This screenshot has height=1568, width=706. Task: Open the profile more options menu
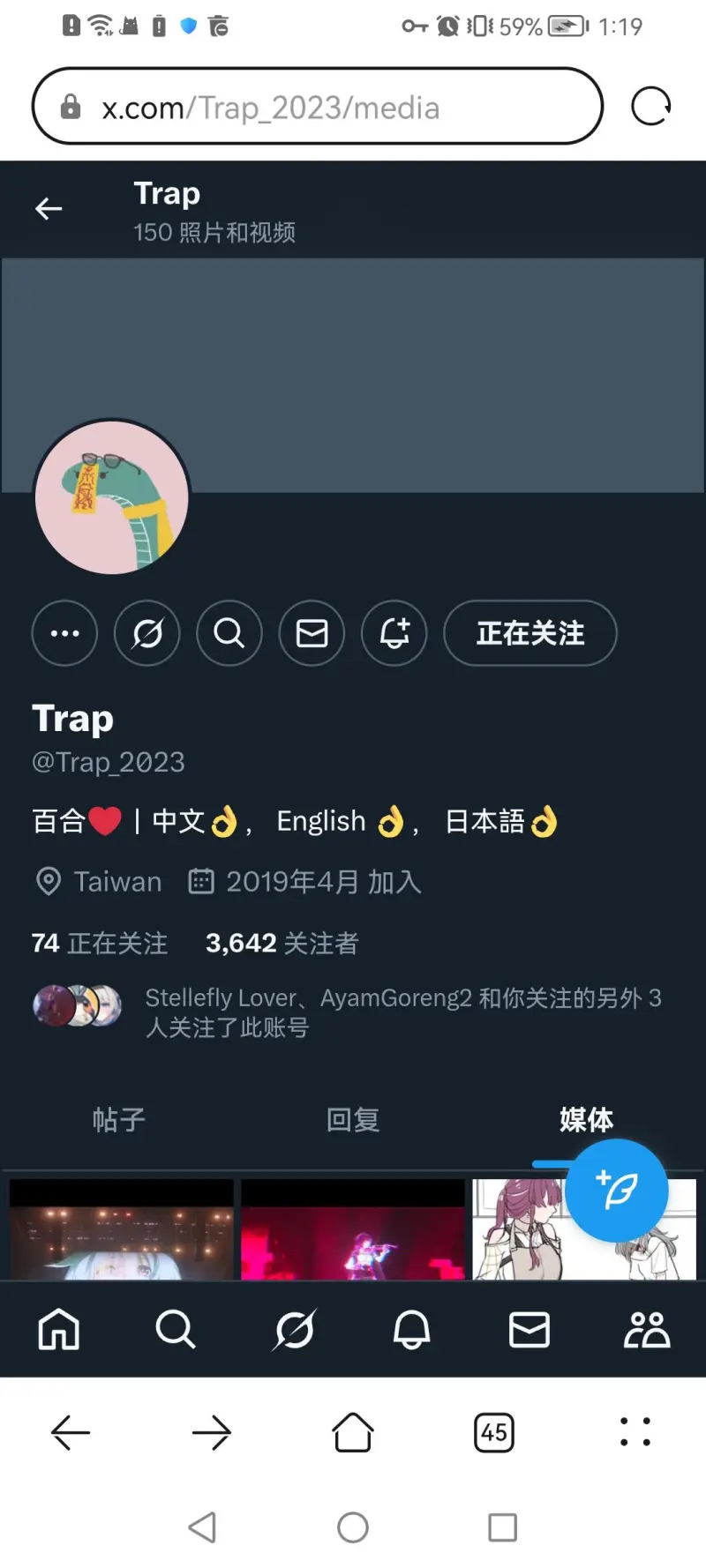[x=64, y=633]
